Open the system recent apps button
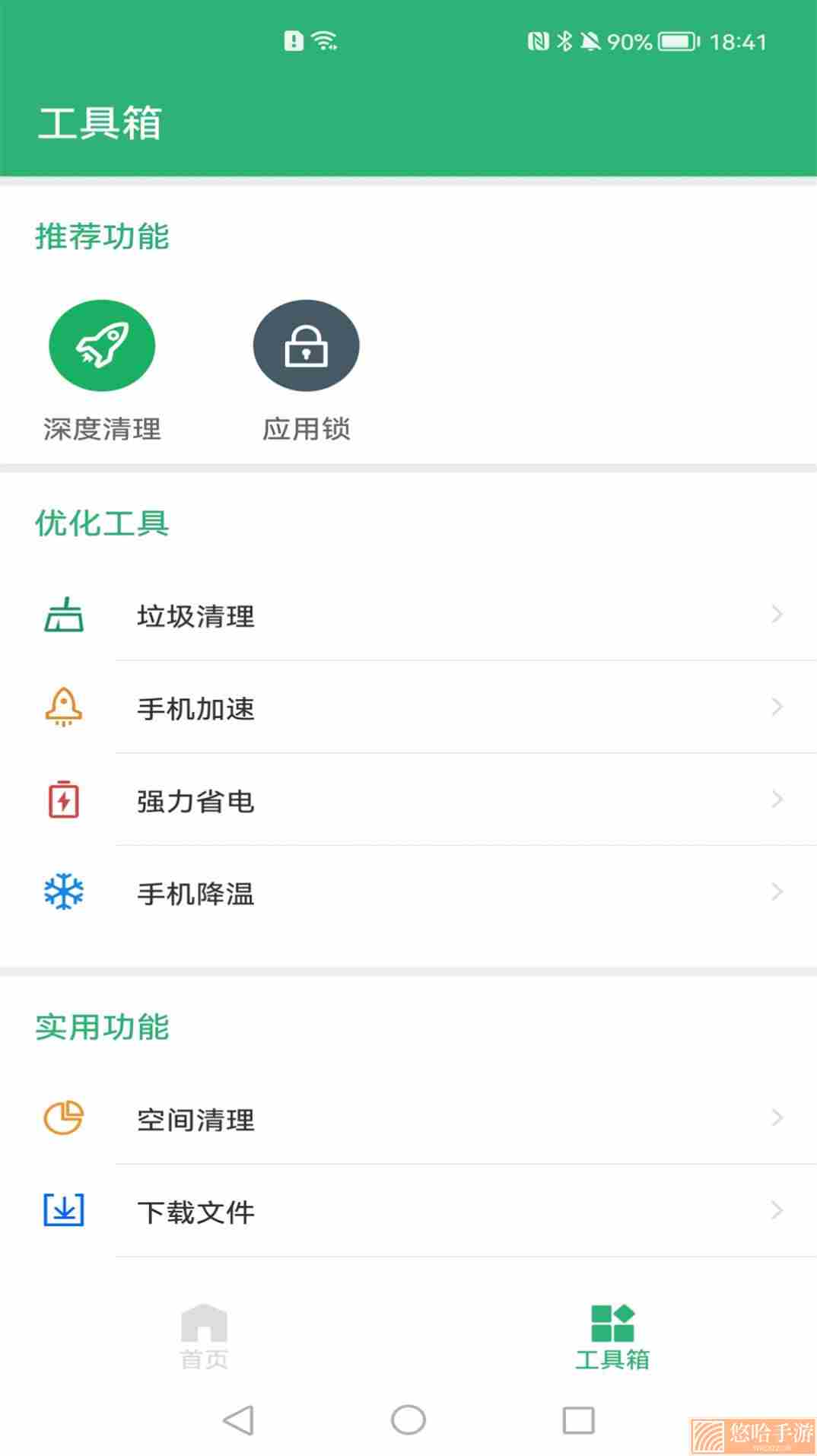 [578, 1419]
